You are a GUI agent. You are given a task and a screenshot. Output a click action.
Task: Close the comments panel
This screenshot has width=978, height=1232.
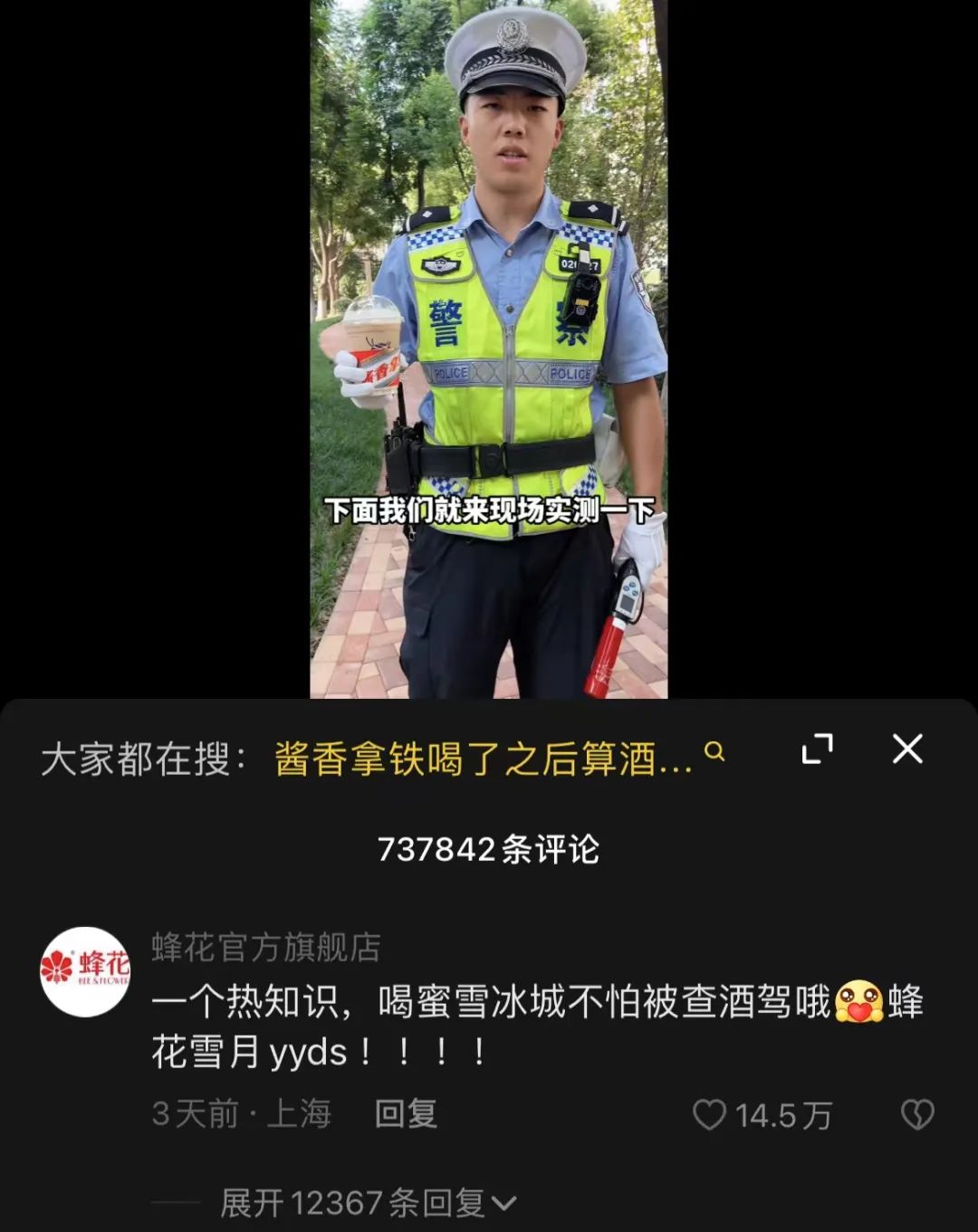coord(907,750)
